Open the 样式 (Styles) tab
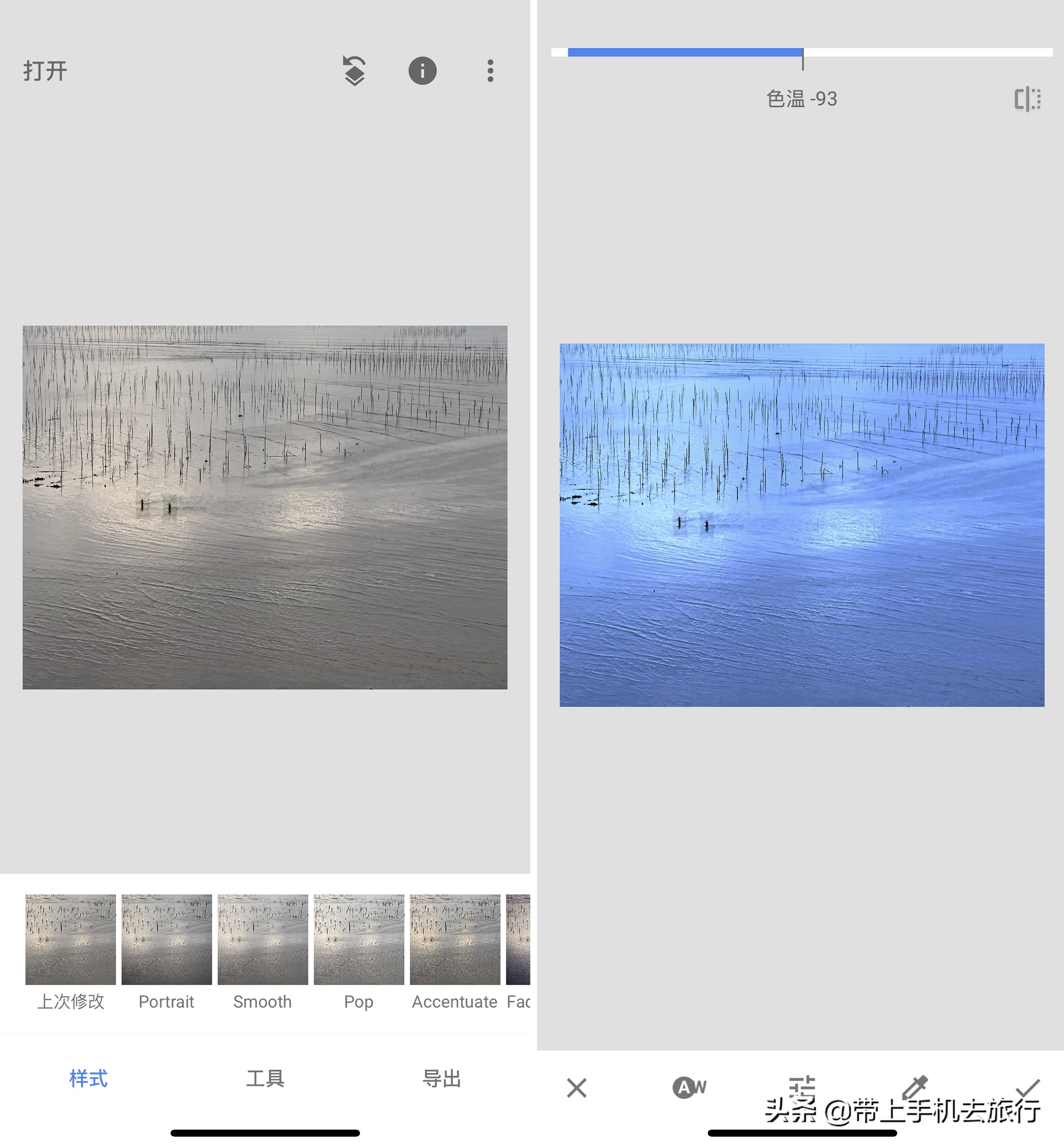This screenshot has width=1064, height=1148. (x=88, y=1079)
